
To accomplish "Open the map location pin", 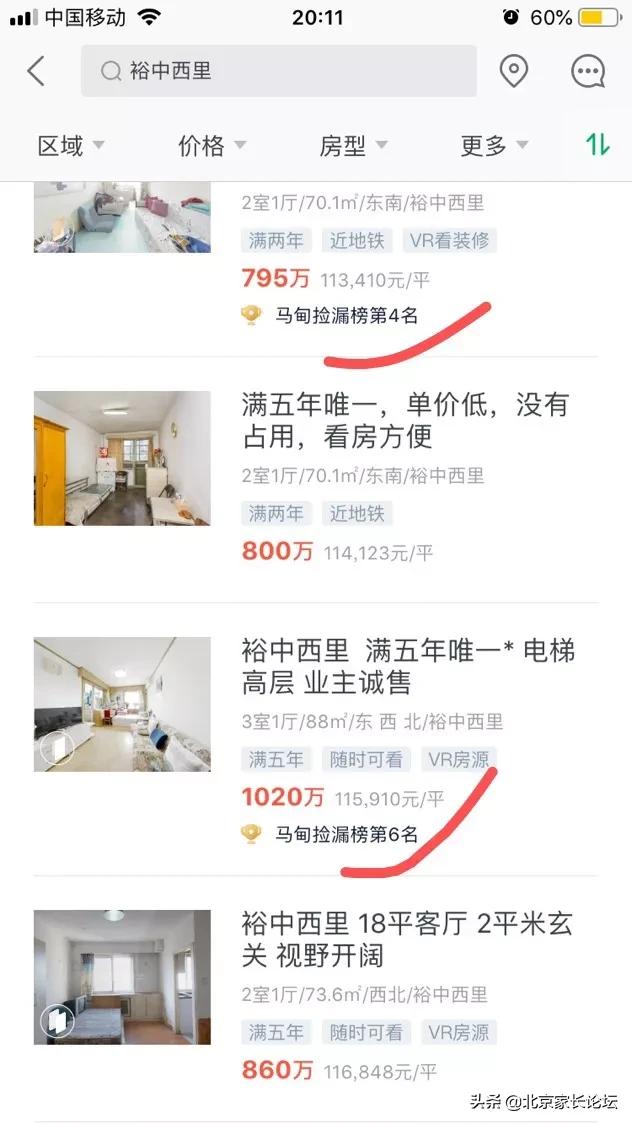I will click(x=513, y=71).
